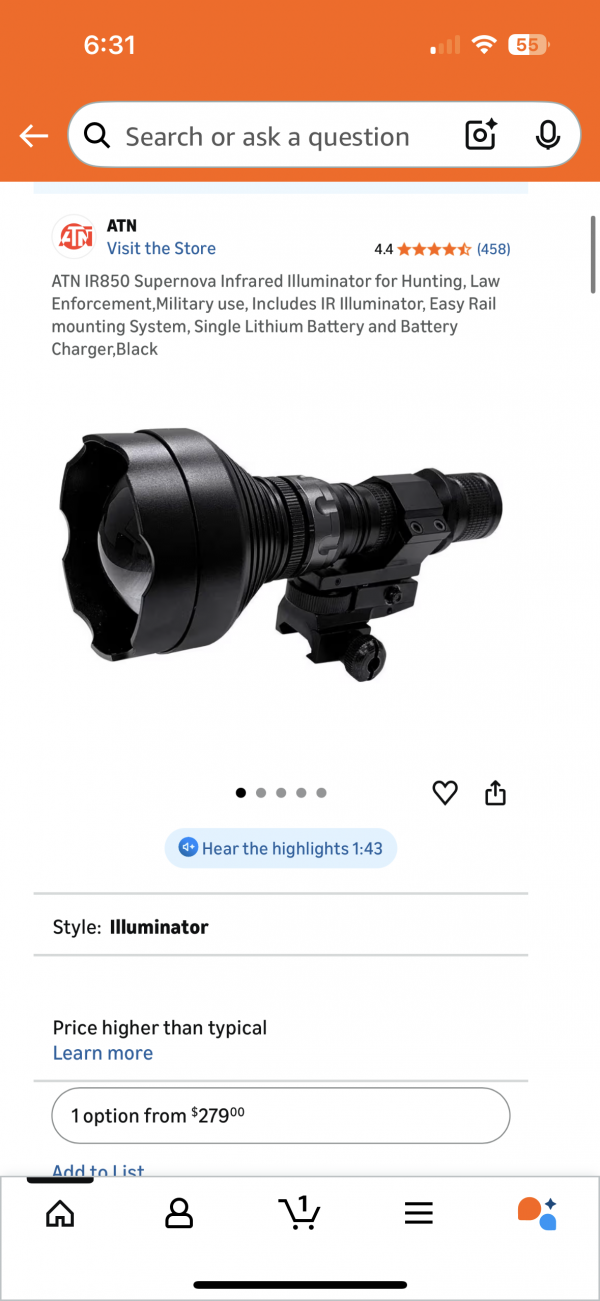This screenshot has height=1301, width=600.
Task: Visit the ATN Store
Action: pos(161,248)
